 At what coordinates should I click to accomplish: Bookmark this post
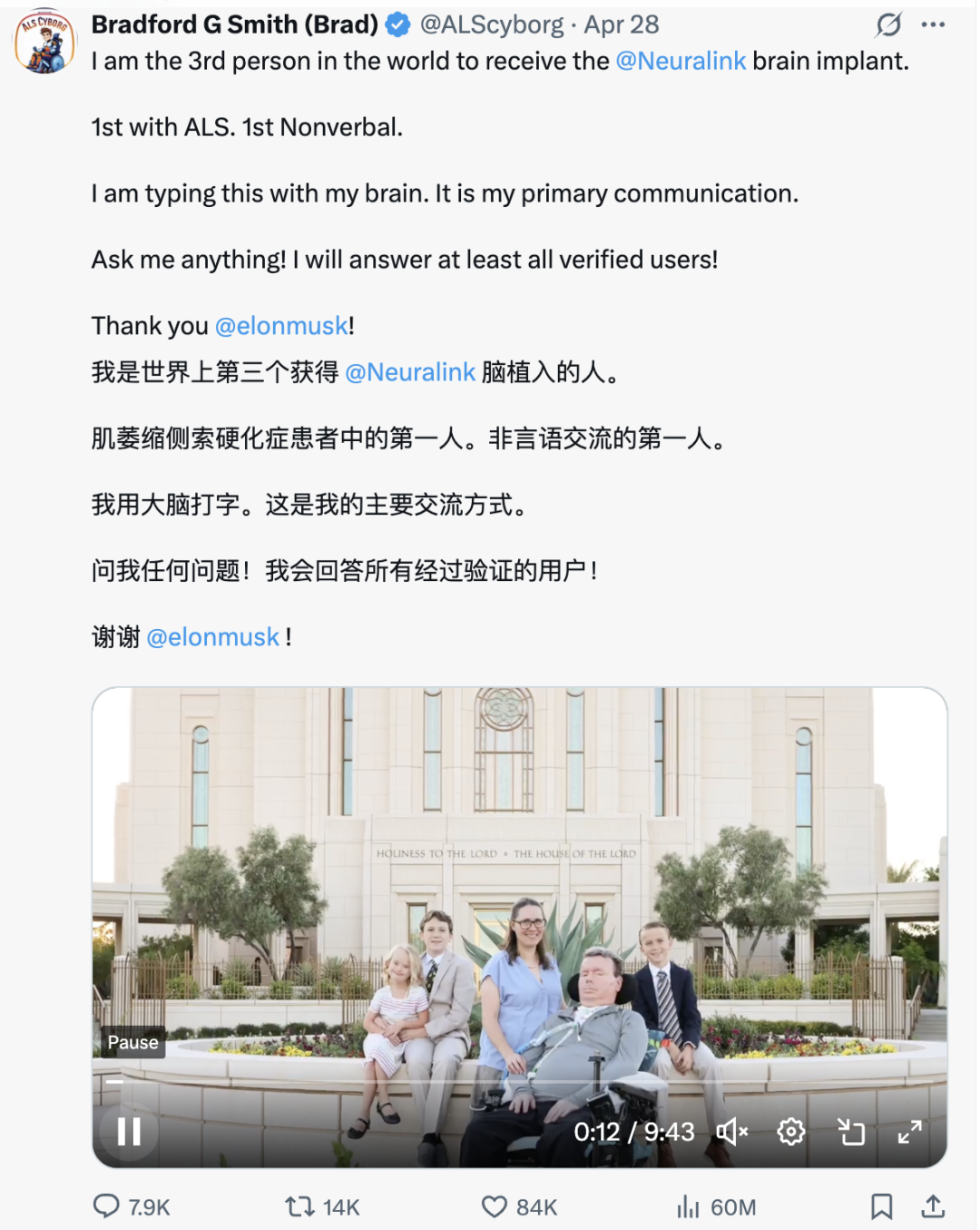[x=881, y=1206]
